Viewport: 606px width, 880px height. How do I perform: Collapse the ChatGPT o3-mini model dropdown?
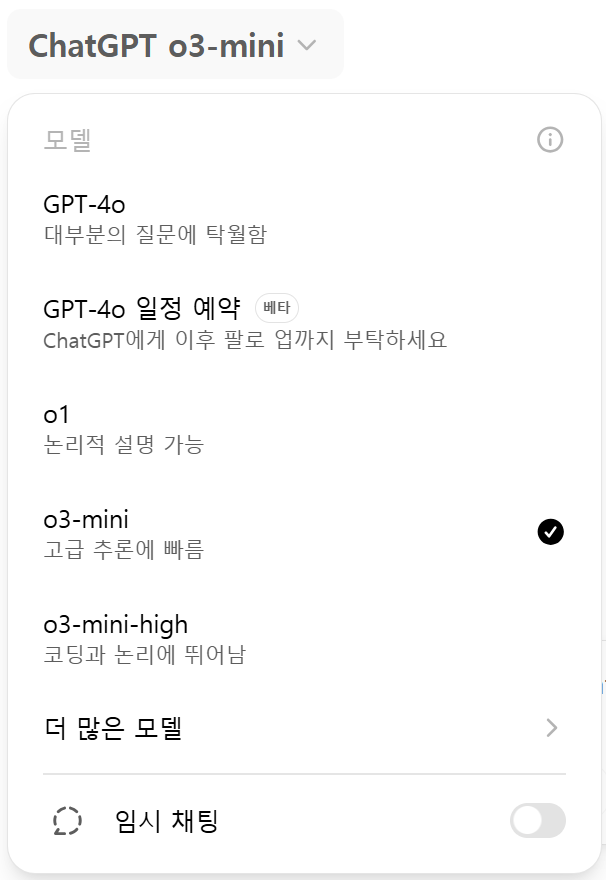pos(175,44)
